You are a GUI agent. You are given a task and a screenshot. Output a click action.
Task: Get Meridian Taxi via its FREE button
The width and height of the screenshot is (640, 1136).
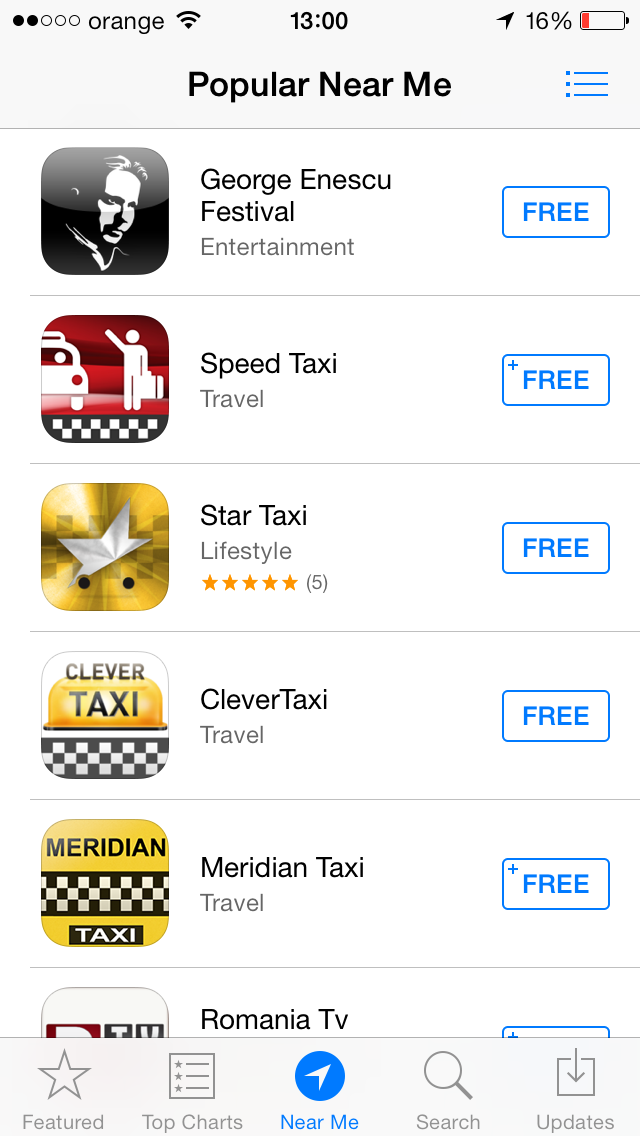[555, 884]
